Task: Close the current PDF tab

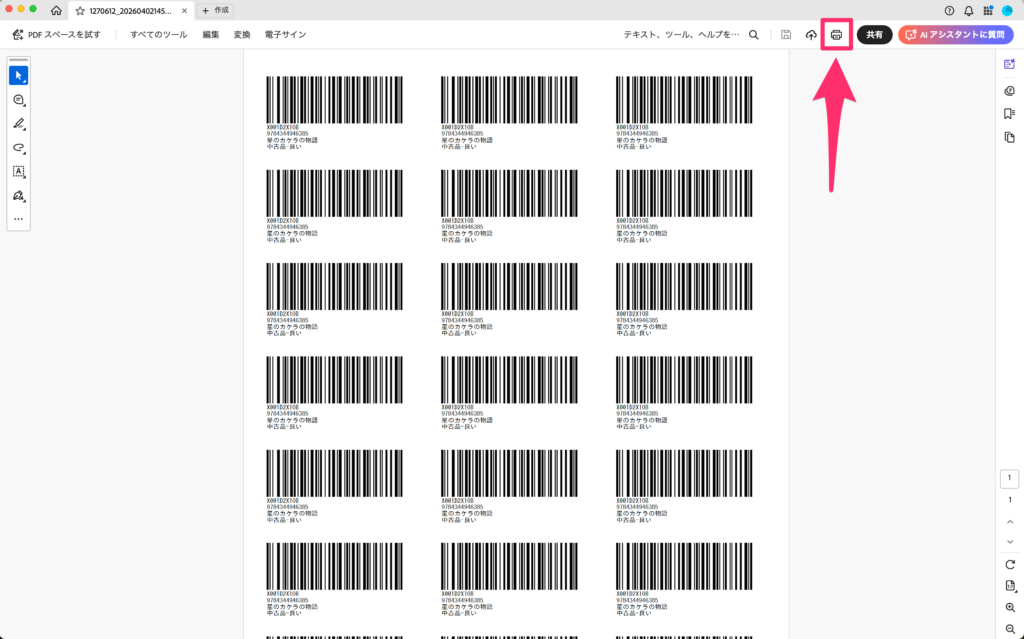Action: point(183,10)
